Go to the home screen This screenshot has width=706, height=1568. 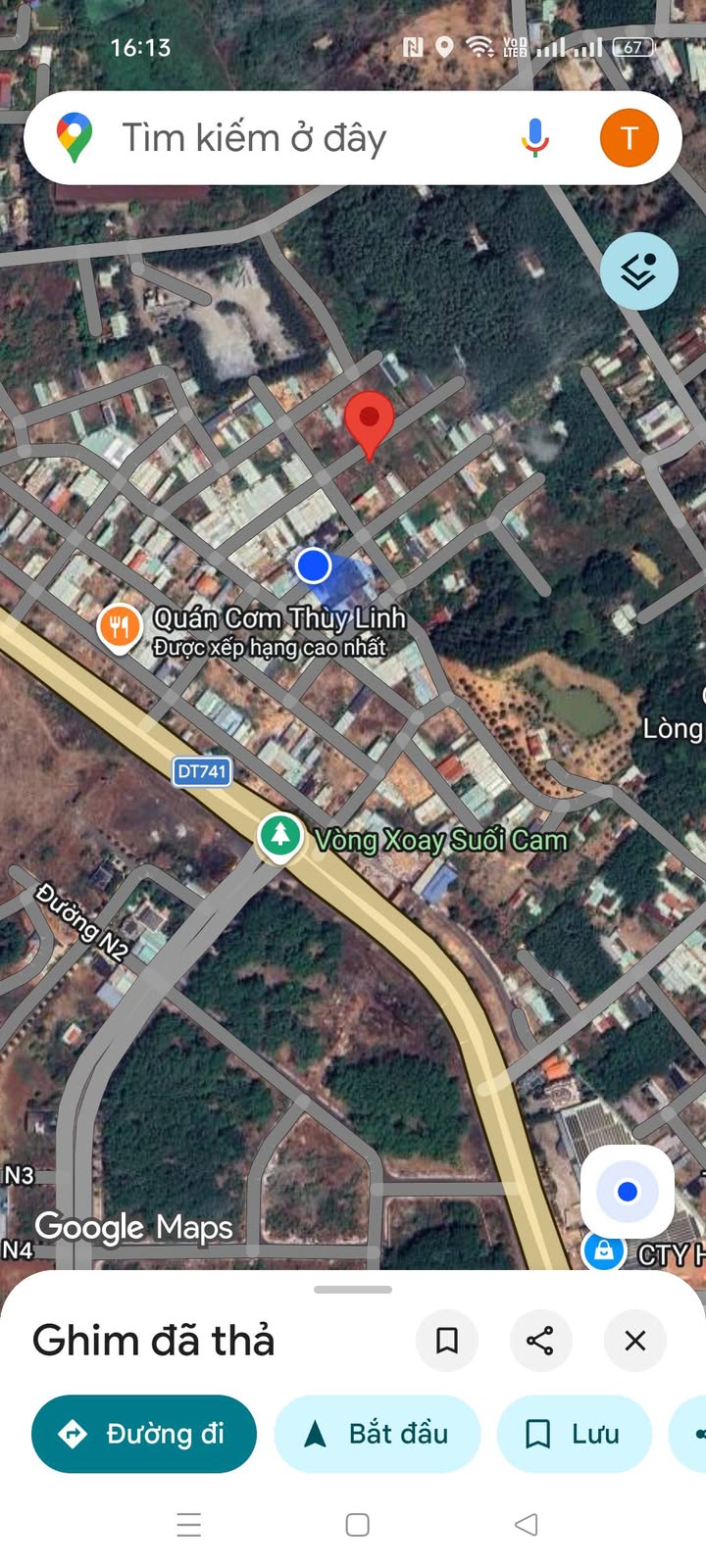pyautogui.click(x=358, y=1525)
